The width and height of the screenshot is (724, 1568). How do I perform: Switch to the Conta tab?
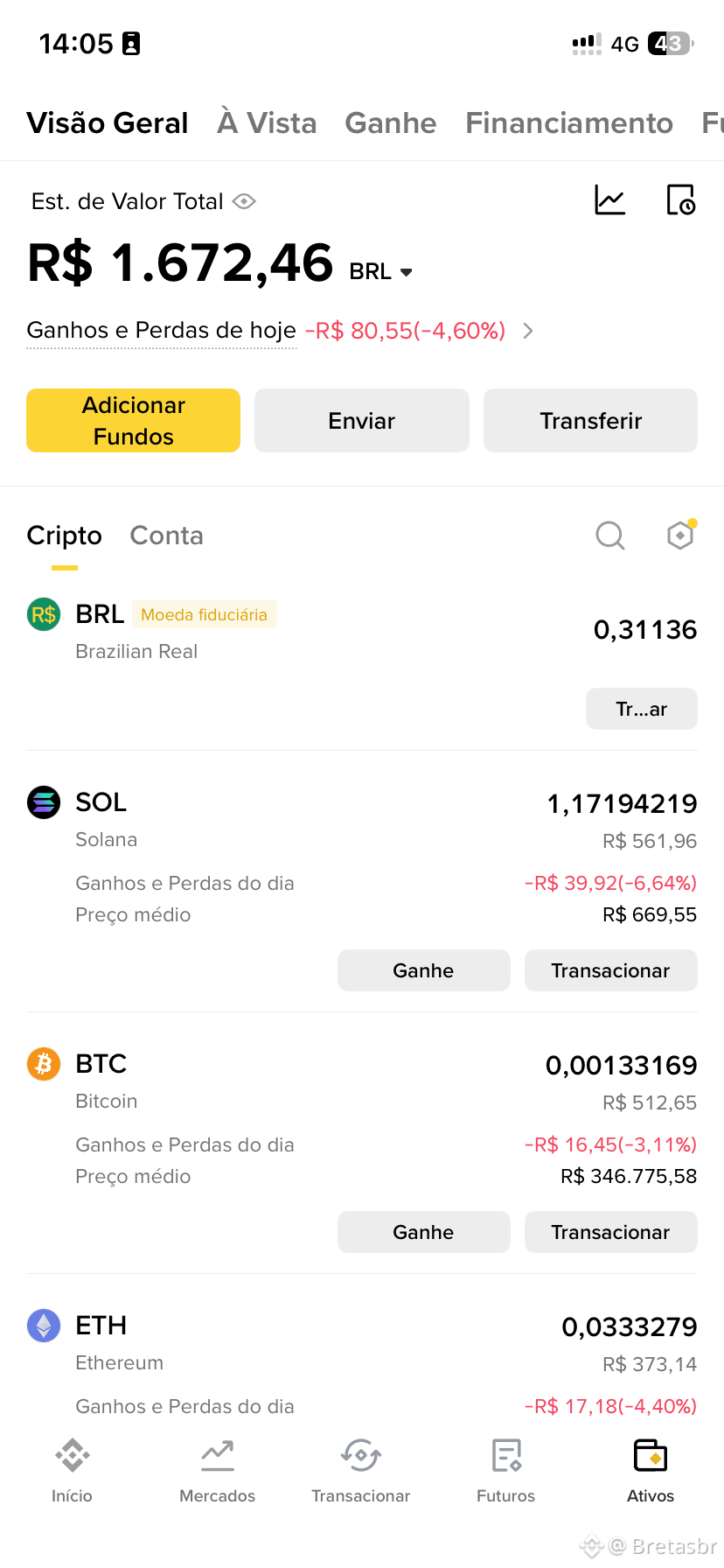coord(166,535)
